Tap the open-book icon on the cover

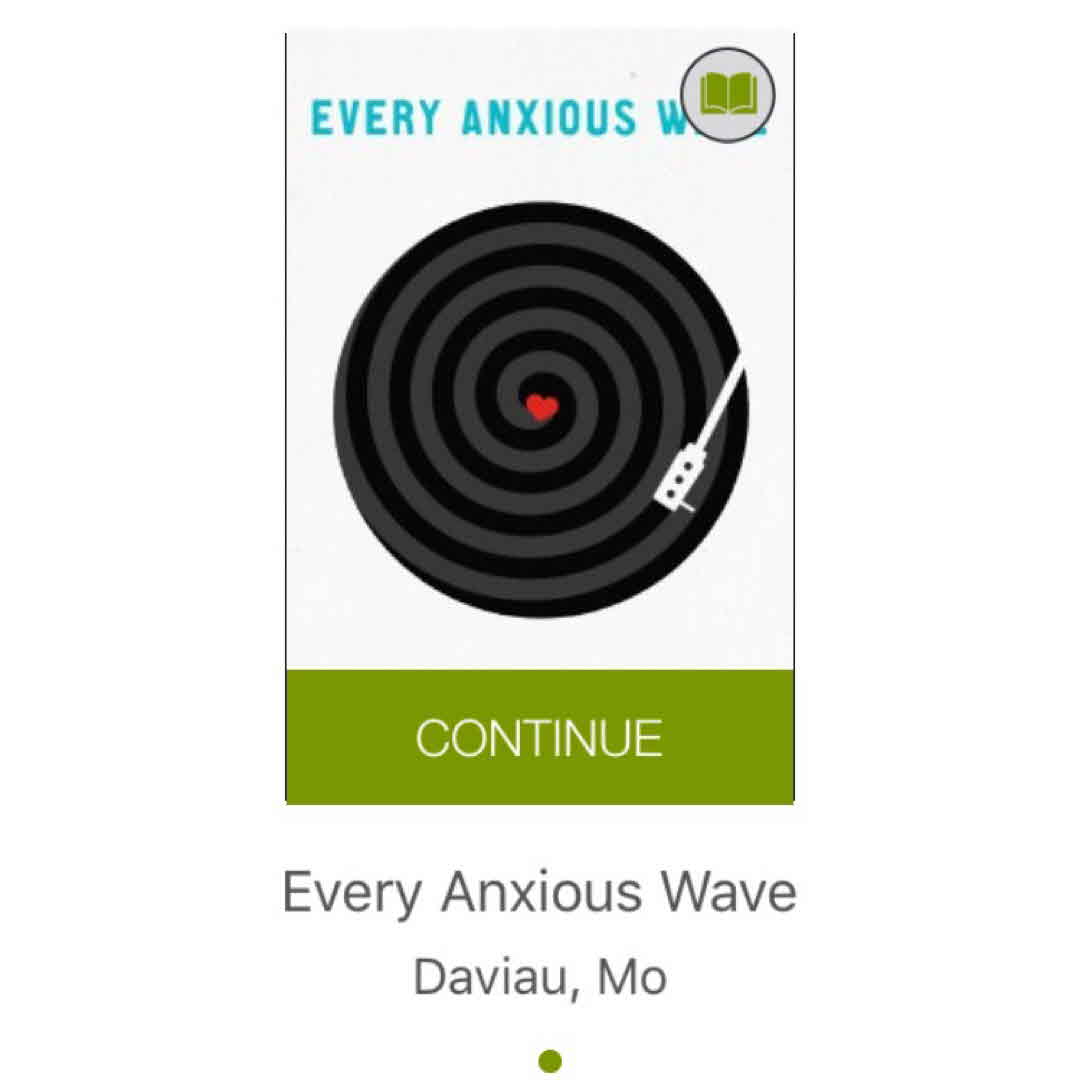(729, 95)
